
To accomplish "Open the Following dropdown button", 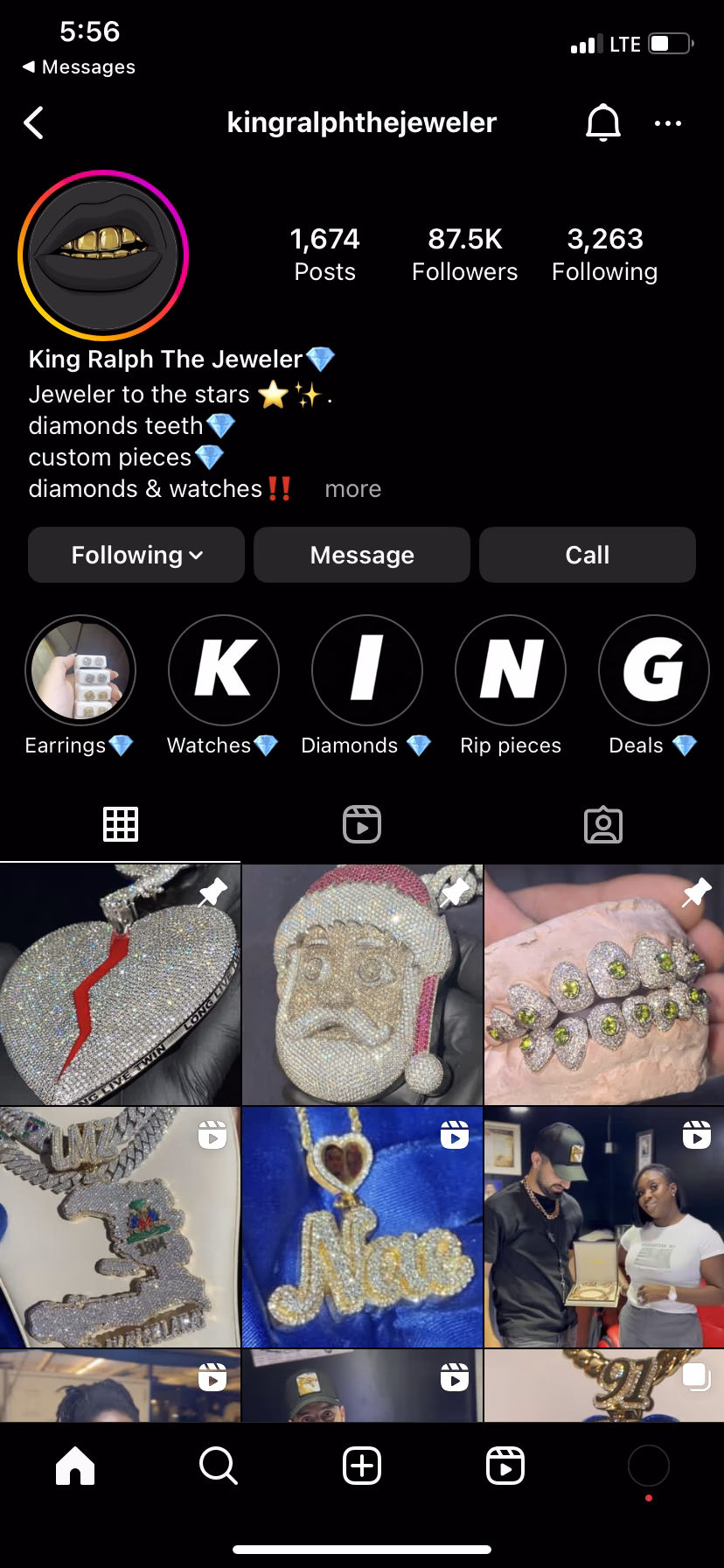I will (136, 555).
